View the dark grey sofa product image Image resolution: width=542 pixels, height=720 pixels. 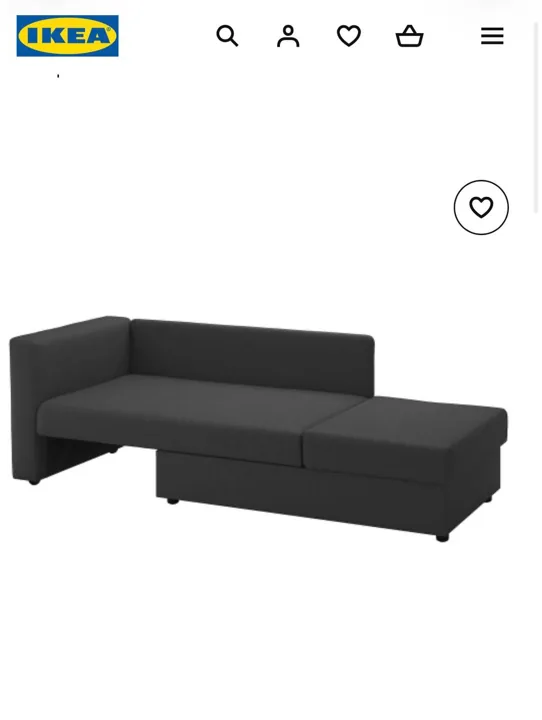pos(259,428)
